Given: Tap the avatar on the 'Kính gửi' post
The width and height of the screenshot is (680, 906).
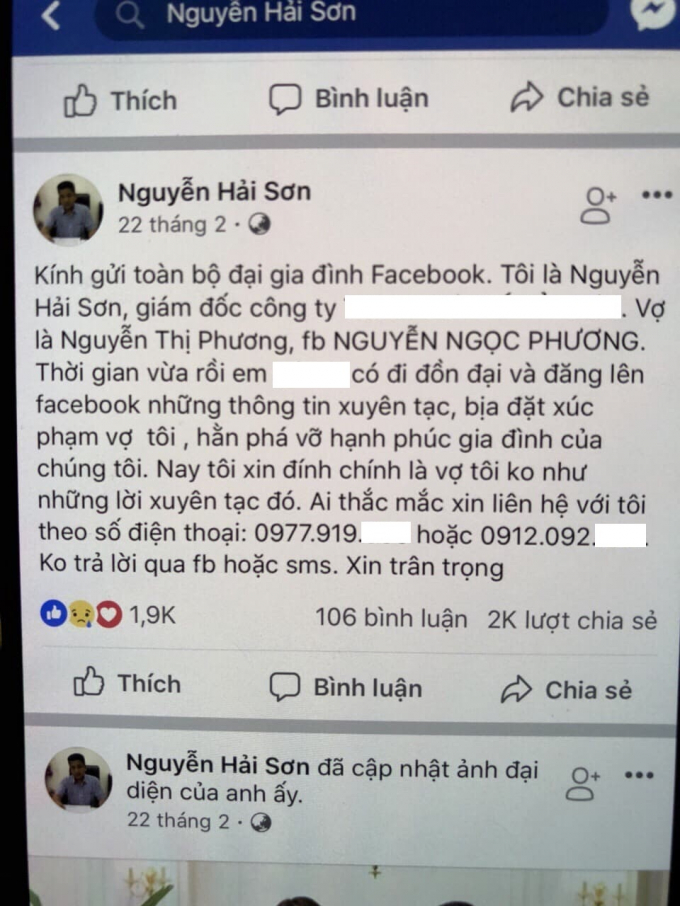Looking at the screenshot, I should coord(69,209).
